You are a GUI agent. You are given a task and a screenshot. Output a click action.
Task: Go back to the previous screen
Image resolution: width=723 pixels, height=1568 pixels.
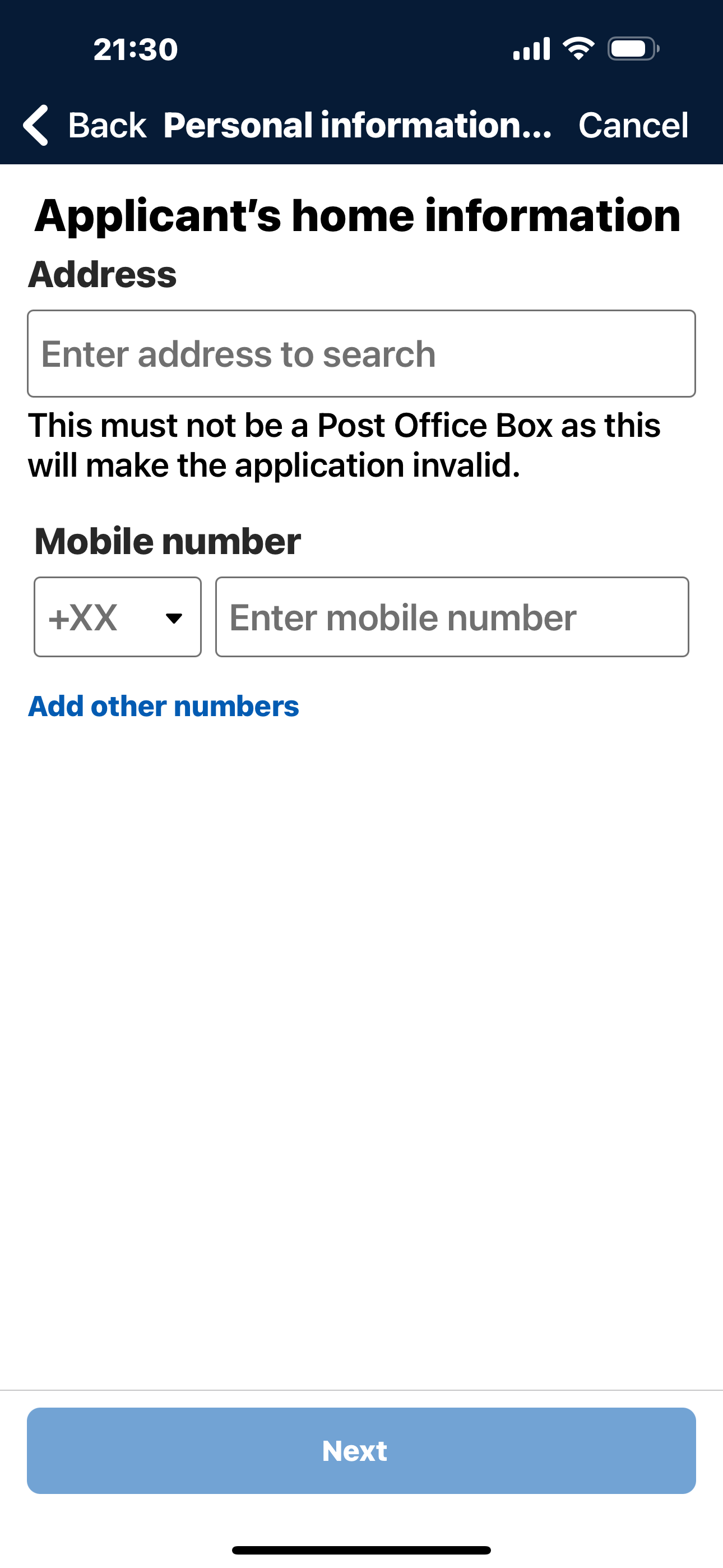coord(85,126)
